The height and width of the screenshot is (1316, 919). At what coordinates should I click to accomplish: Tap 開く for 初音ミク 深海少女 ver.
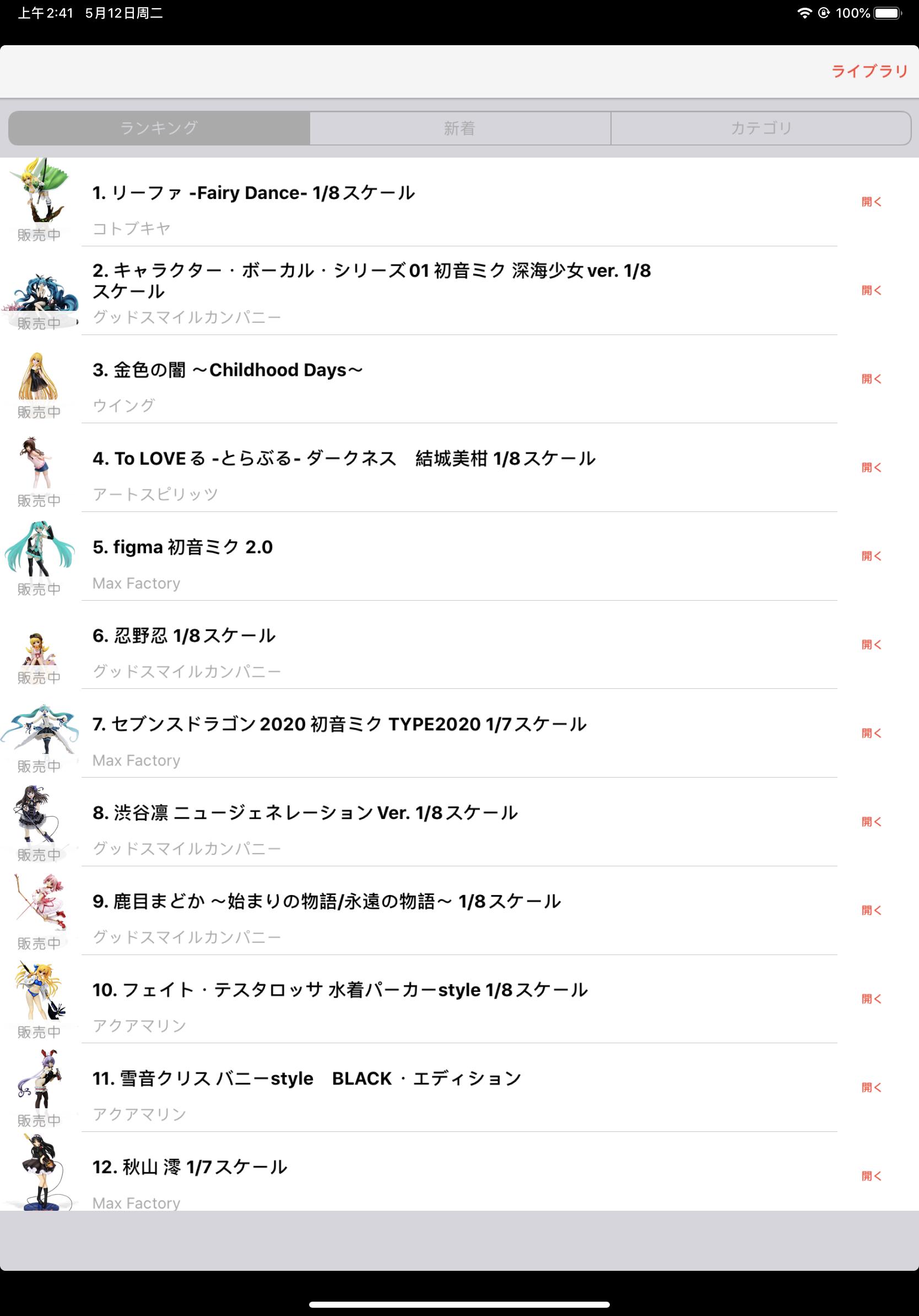point(871,290)
